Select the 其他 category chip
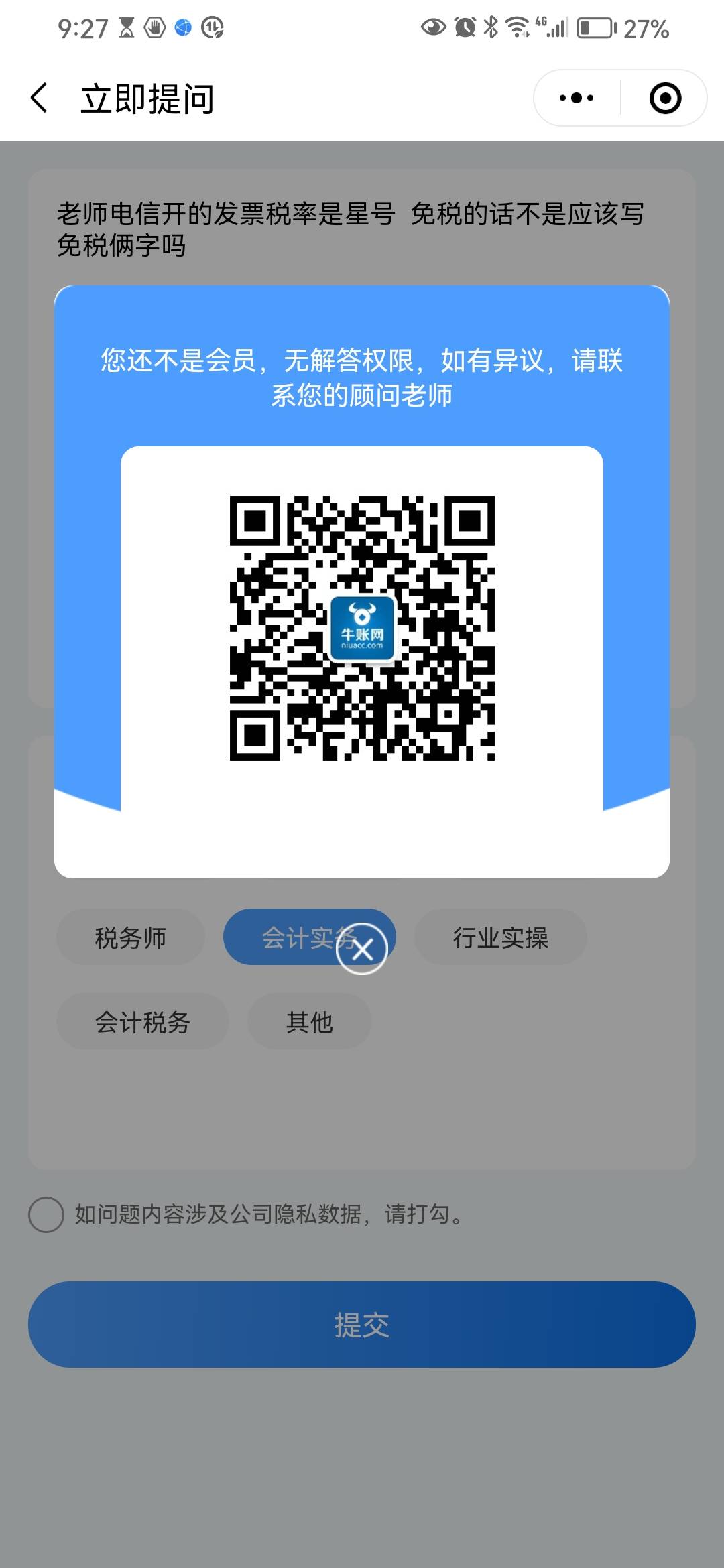The height and width of the screenshot is (1568, 724). click(310, 1022)
